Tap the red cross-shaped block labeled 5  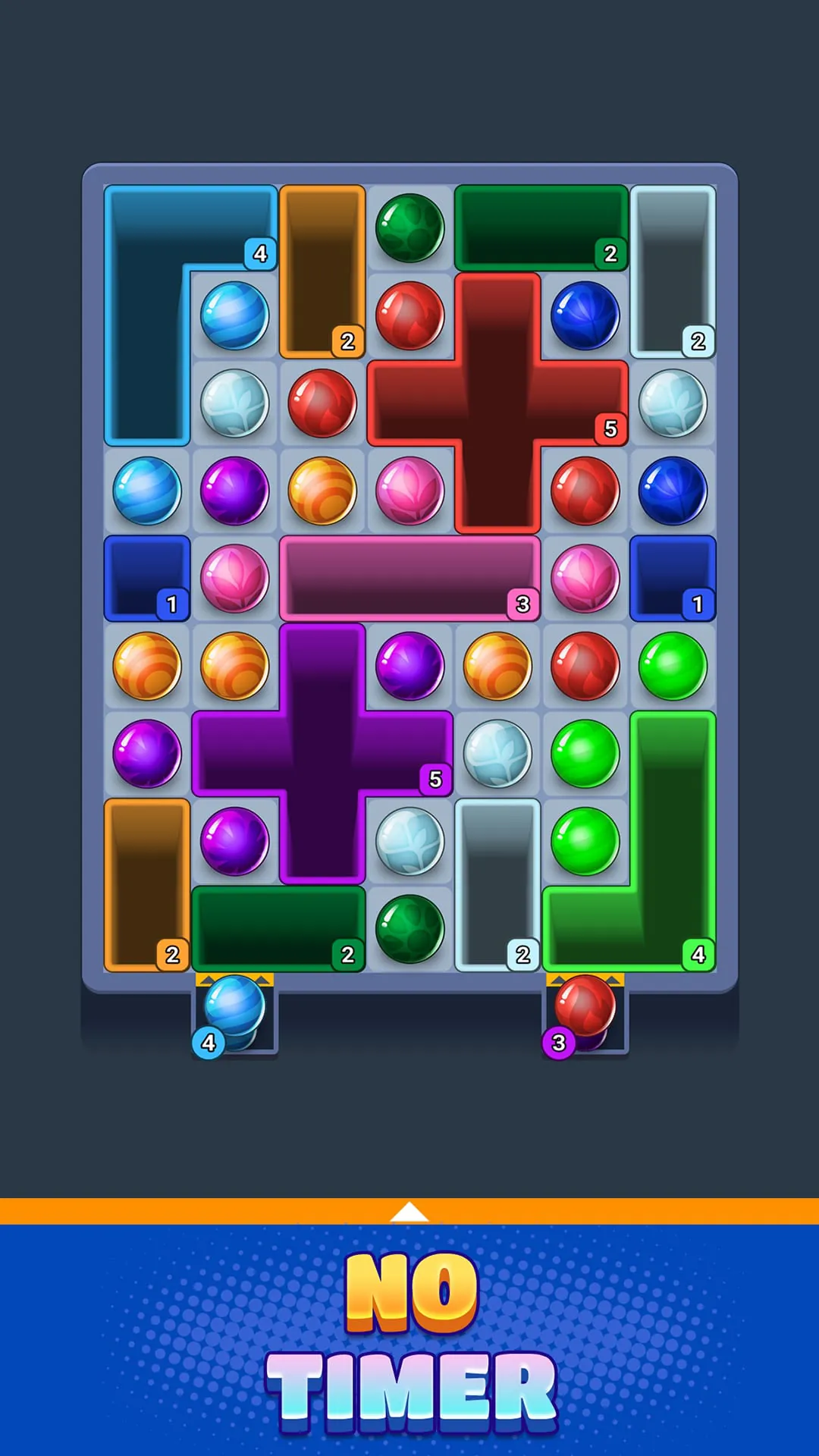(498, 402)
